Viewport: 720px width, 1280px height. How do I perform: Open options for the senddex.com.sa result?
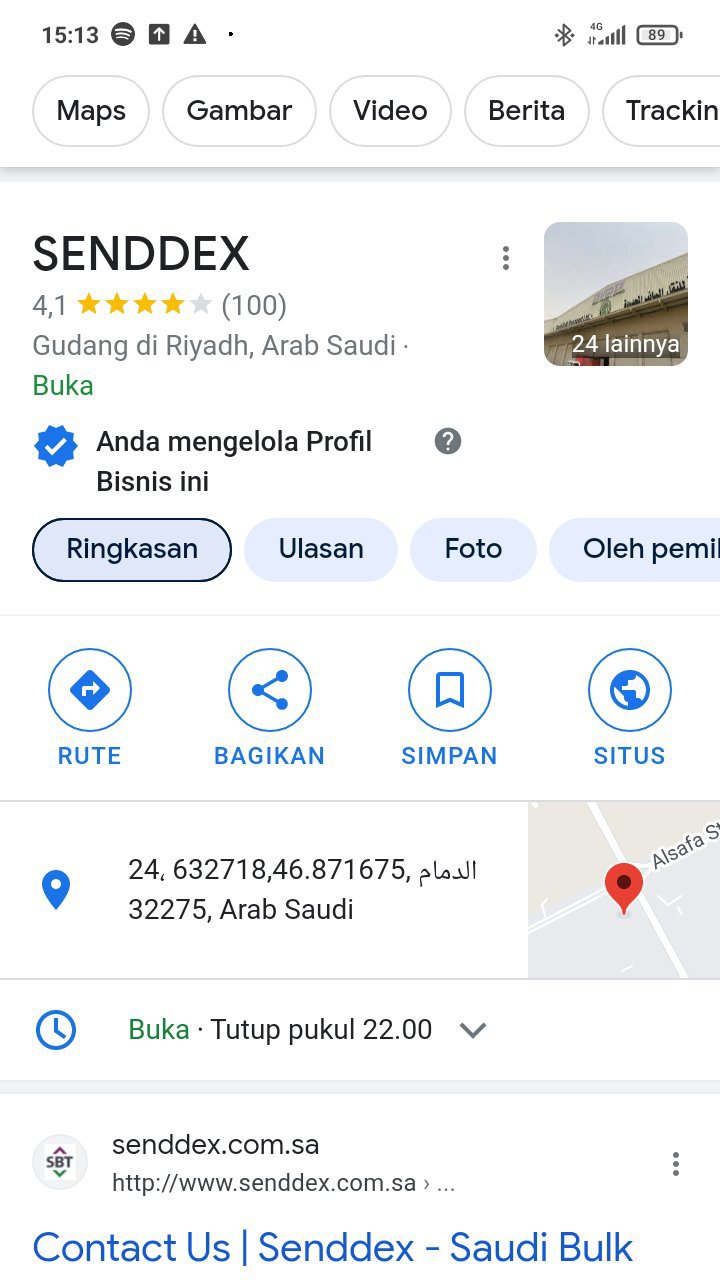676,1163
